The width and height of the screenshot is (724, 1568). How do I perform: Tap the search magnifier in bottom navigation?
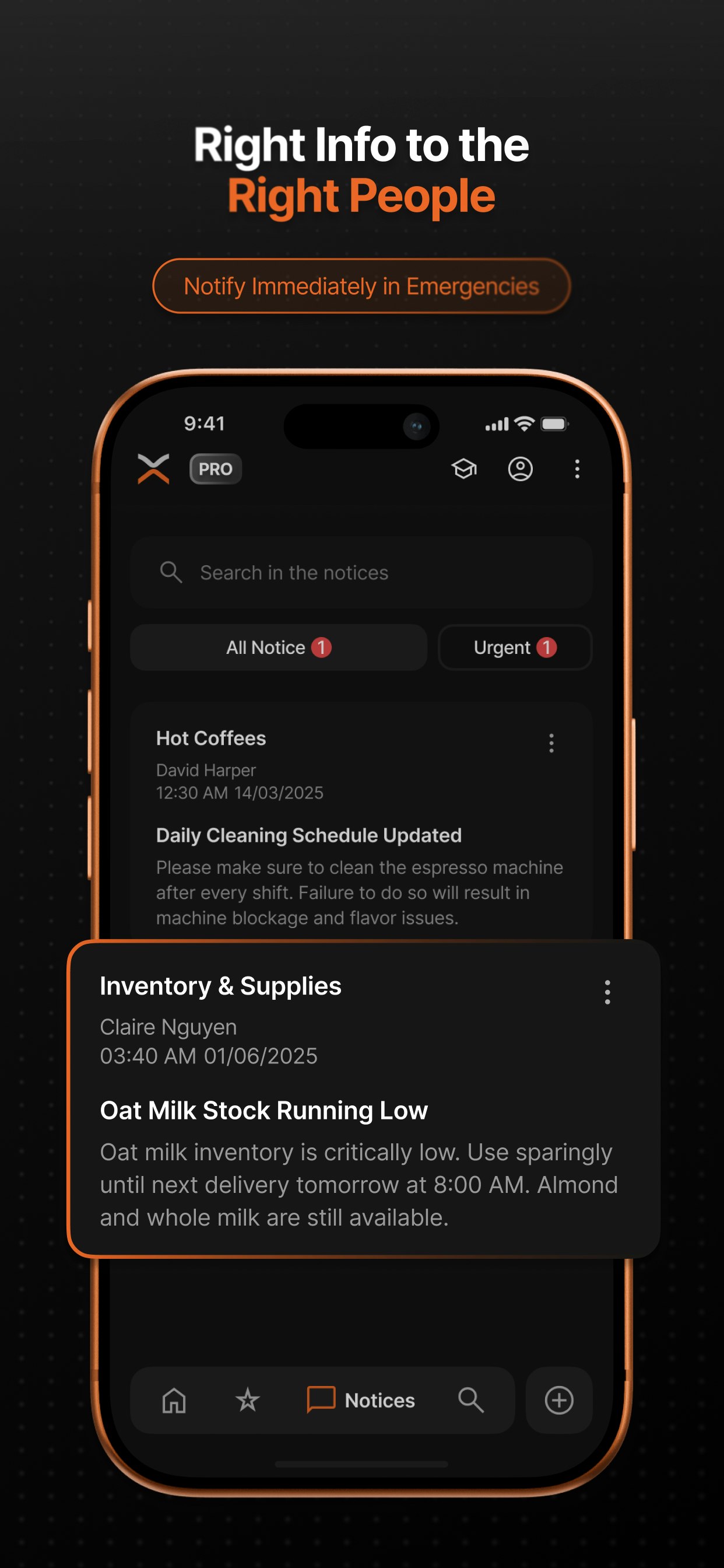click(x=472, y=1400)
